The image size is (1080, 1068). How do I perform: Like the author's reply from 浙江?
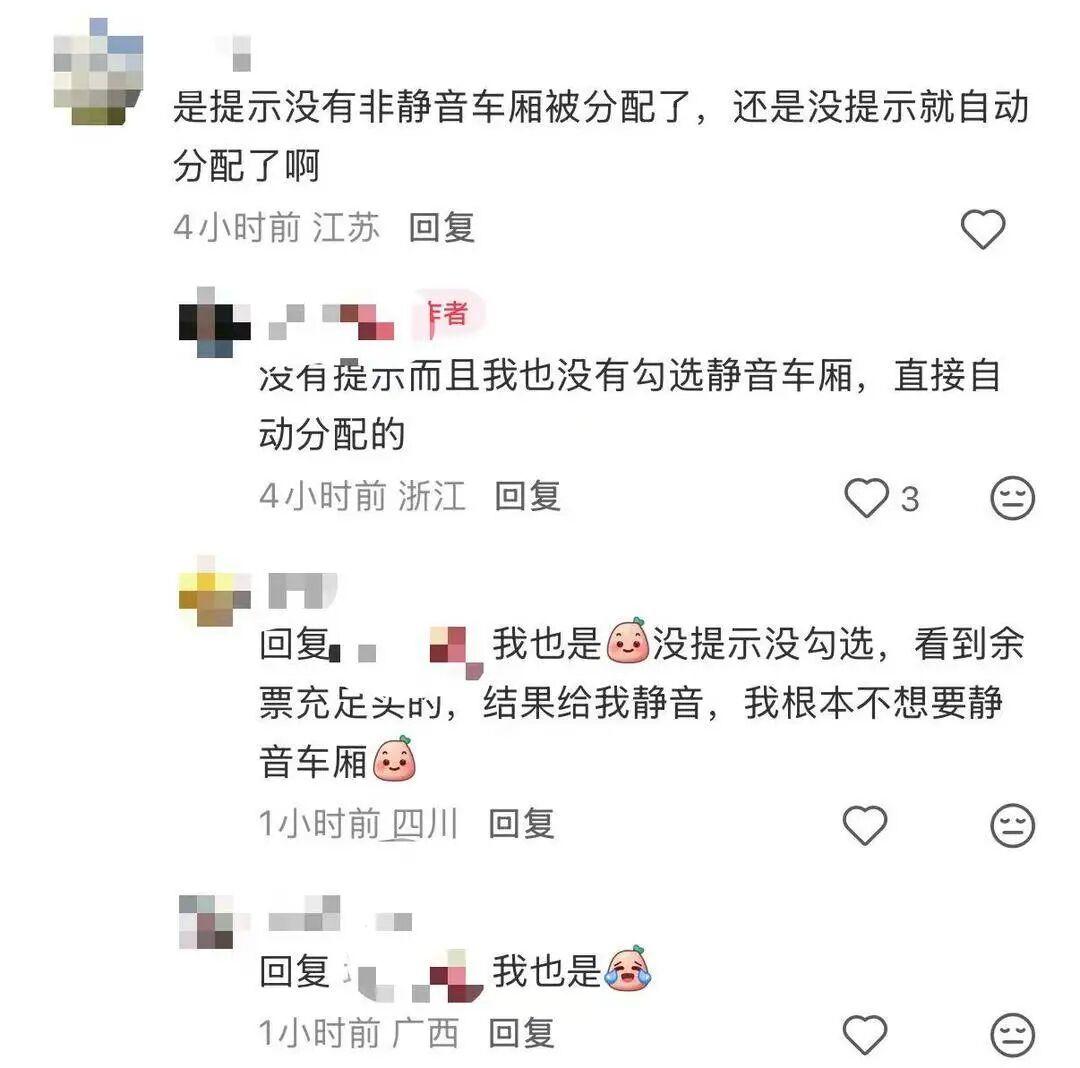point(866,497)
